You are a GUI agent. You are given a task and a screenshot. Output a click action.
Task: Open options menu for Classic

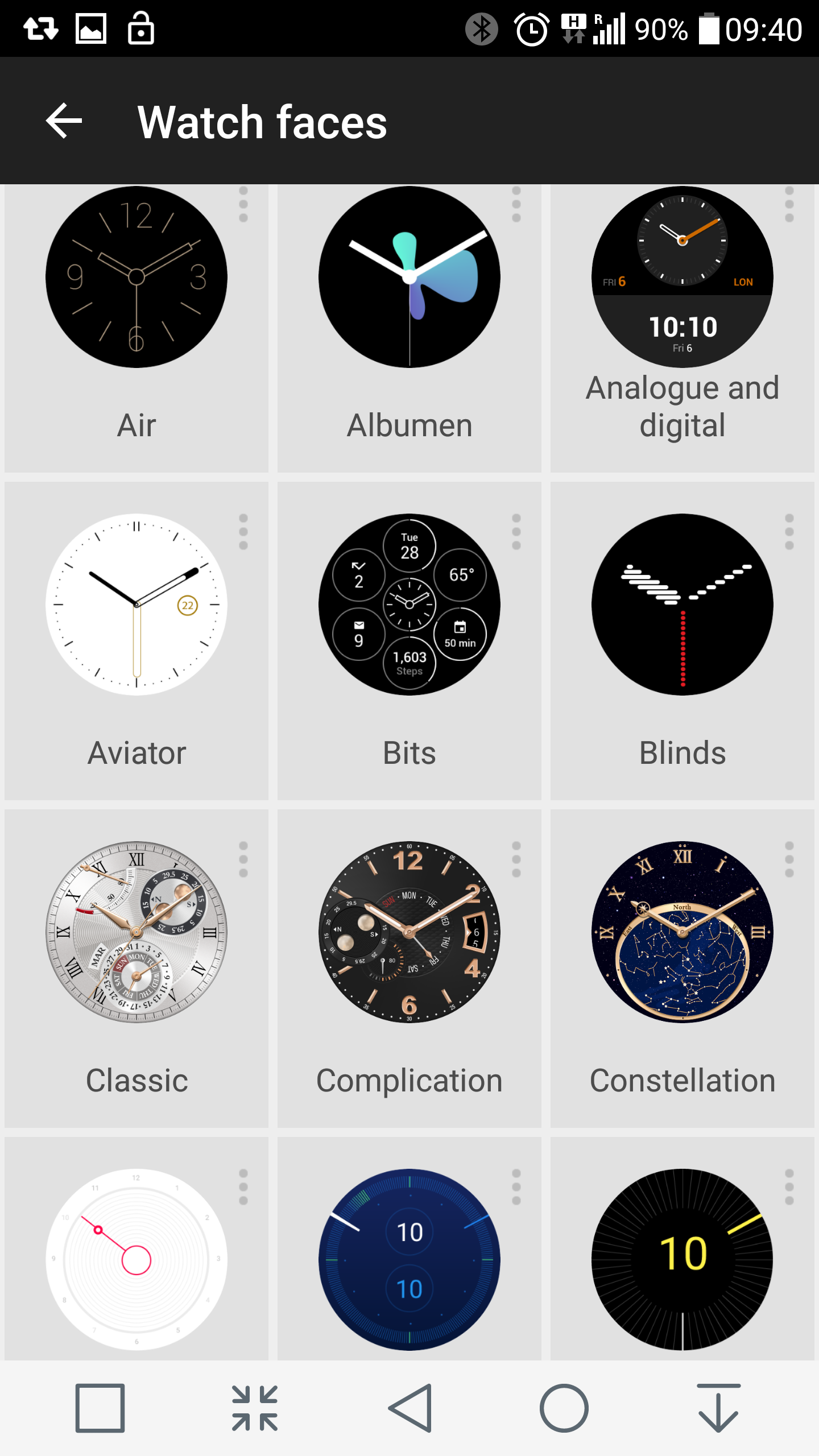click(x=243, y=860)
